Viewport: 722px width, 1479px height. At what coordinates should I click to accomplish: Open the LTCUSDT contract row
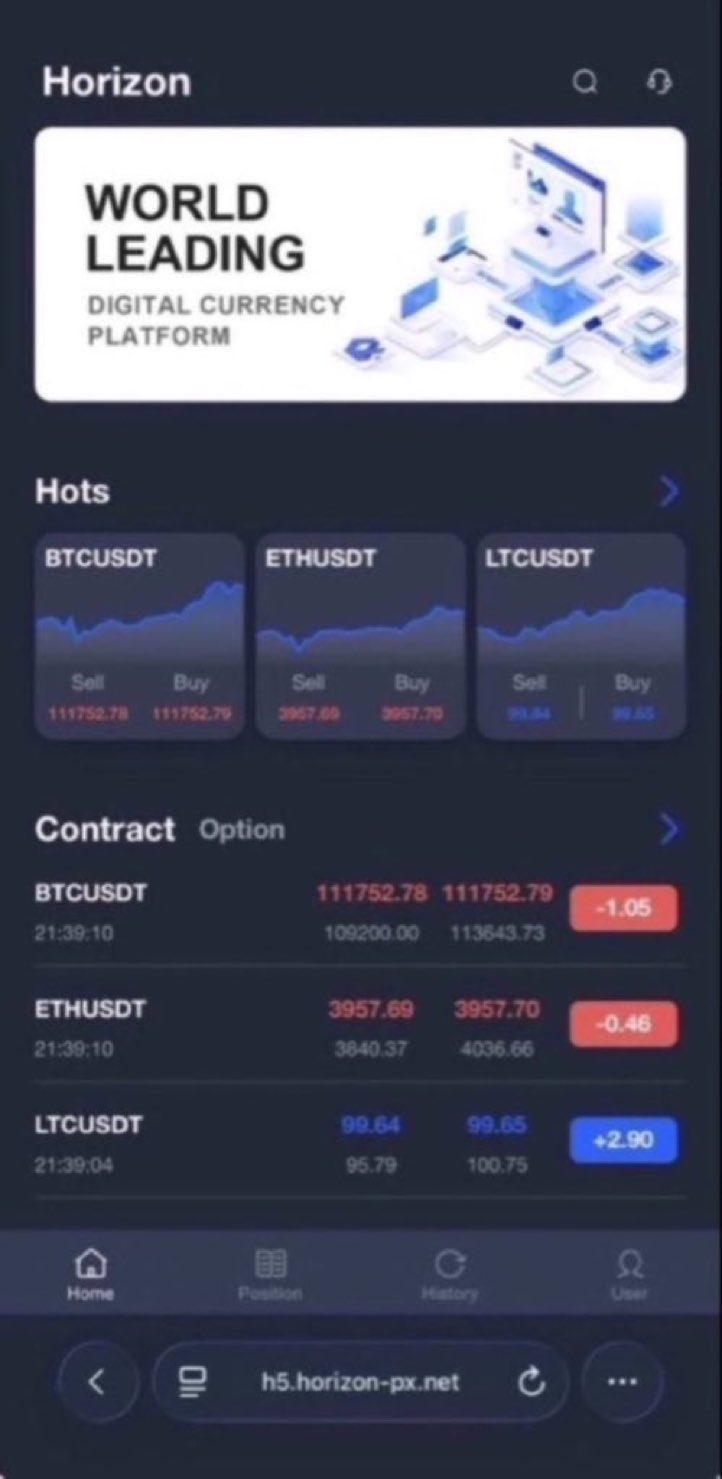click(300, 1143)
